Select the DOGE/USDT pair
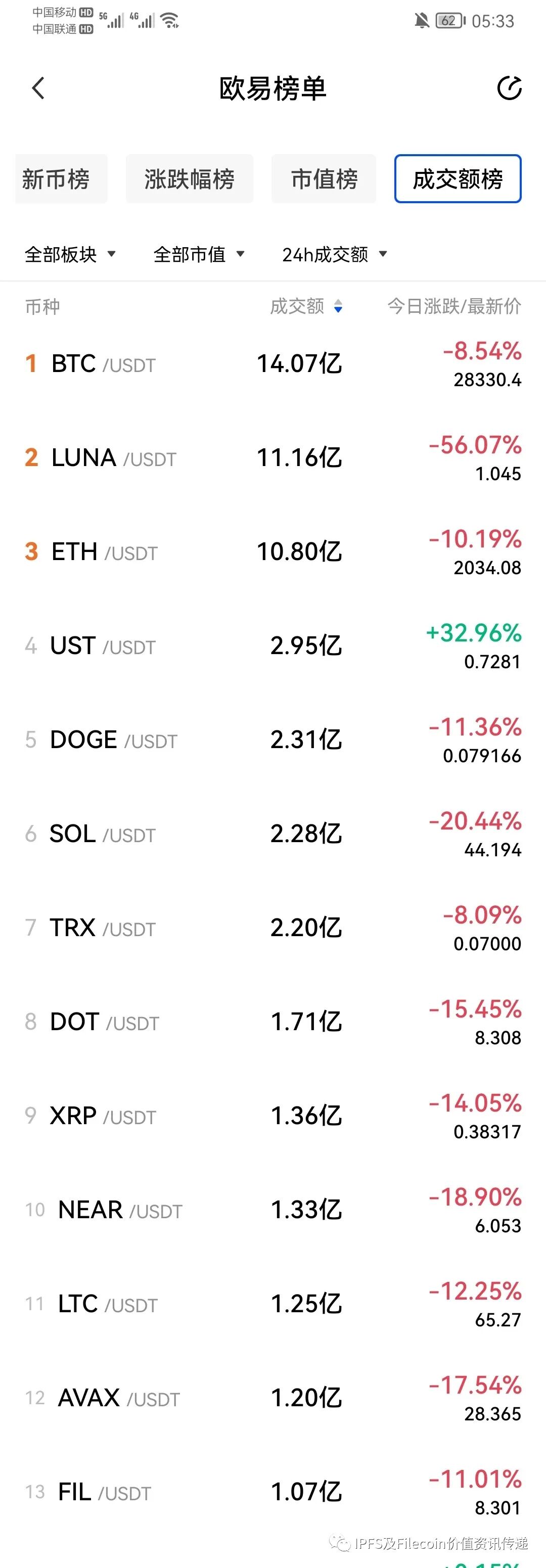 point(272,740)
